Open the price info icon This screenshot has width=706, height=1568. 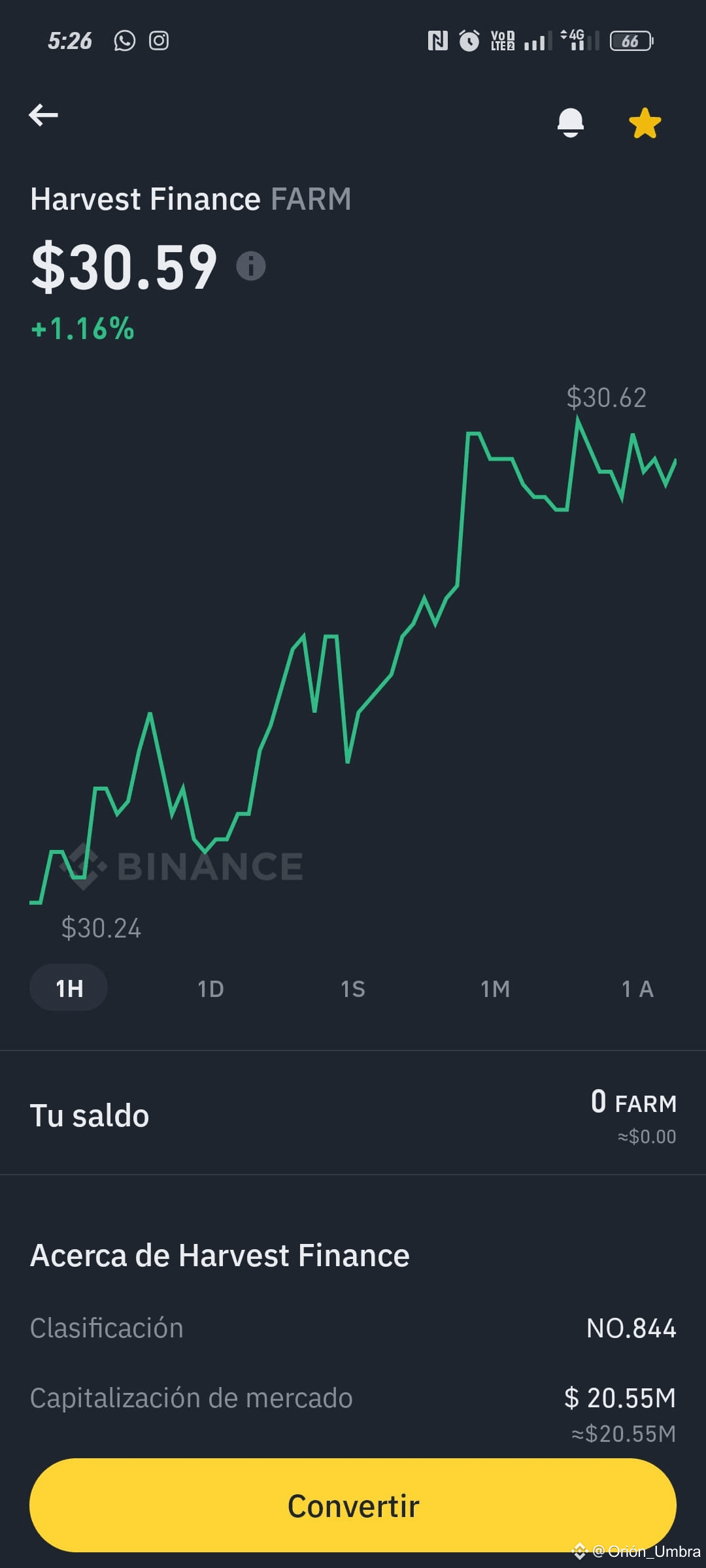[x=251, y=266]
